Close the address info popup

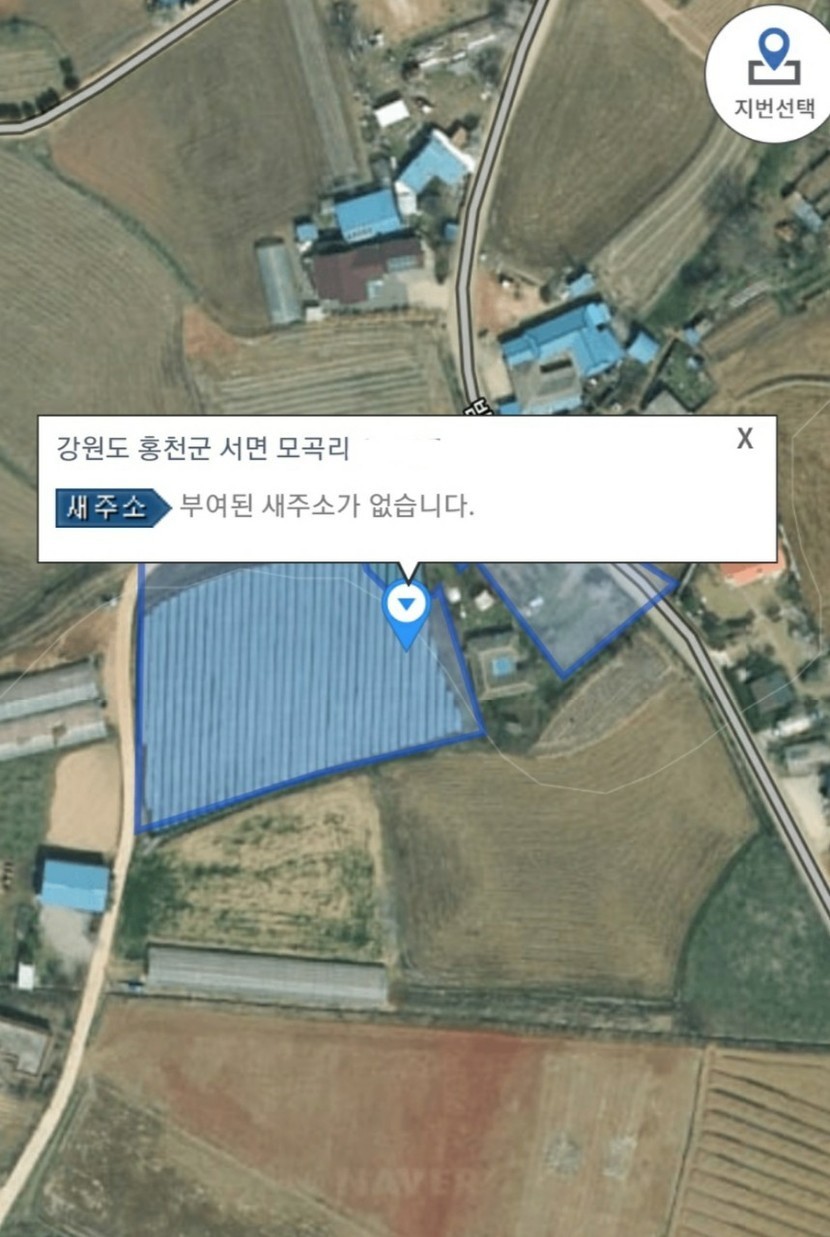pyautogui.click(x=745, y=439)
